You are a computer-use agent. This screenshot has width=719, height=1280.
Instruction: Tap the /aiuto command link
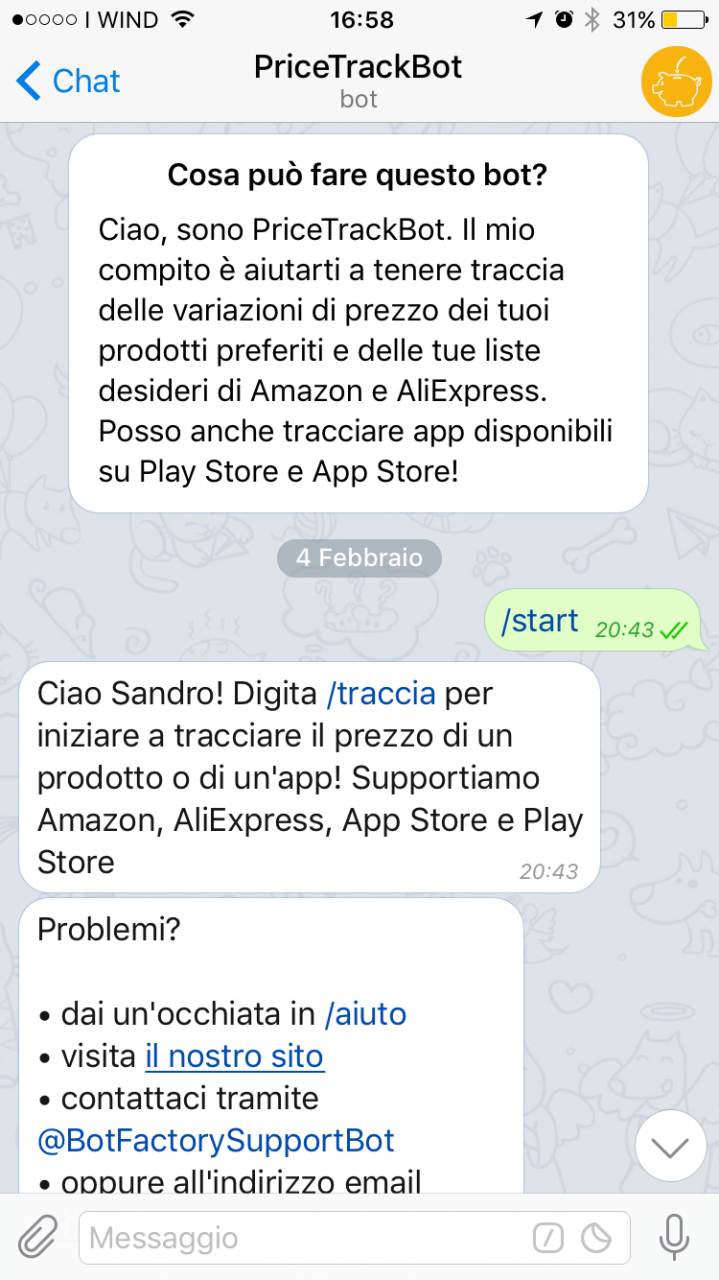(x=365, y=1014)
